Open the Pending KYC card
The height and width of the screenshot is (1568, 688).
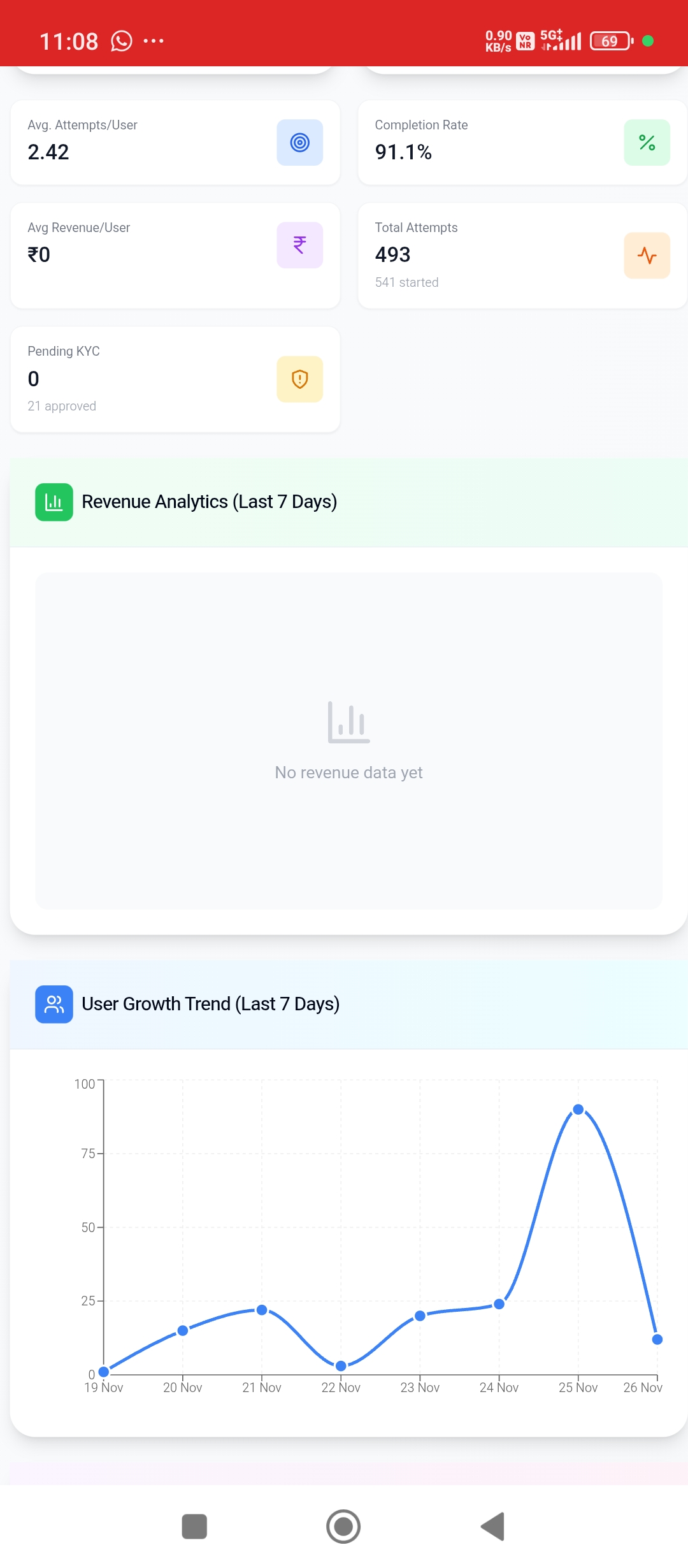point(175,379)
